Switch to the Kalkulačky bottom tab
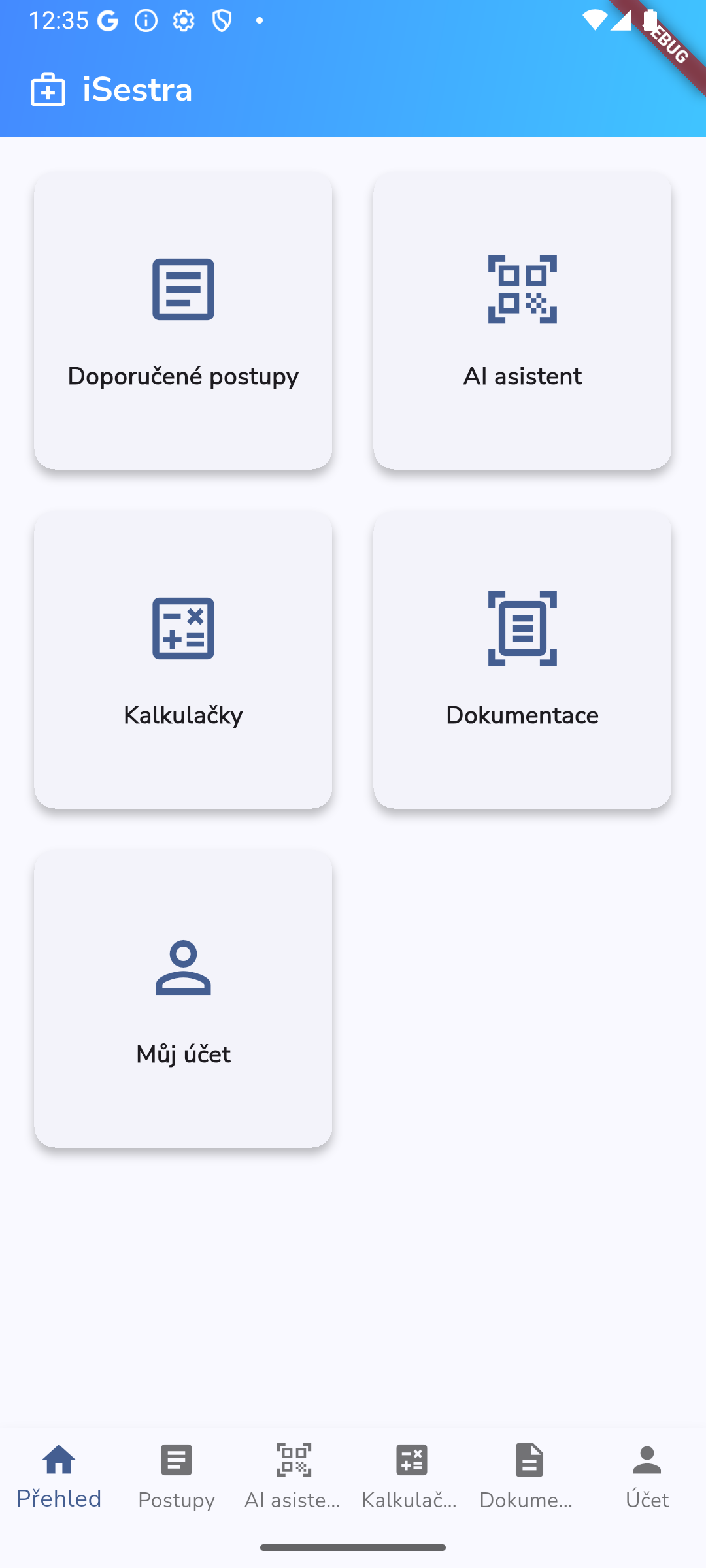 [x=411, y=1477]
